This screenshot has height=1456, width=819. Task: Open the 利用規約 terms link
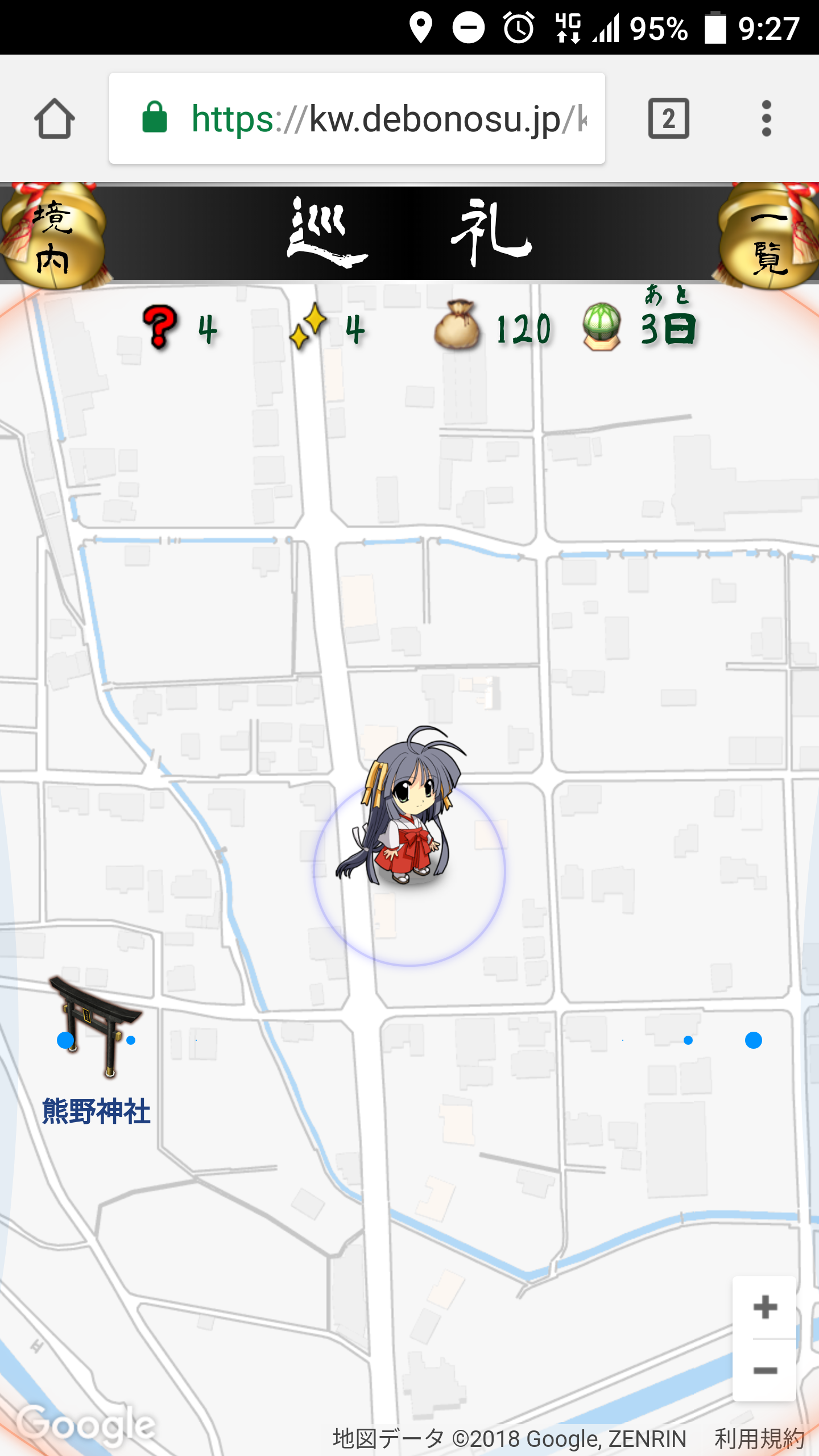pos(759,1439)
